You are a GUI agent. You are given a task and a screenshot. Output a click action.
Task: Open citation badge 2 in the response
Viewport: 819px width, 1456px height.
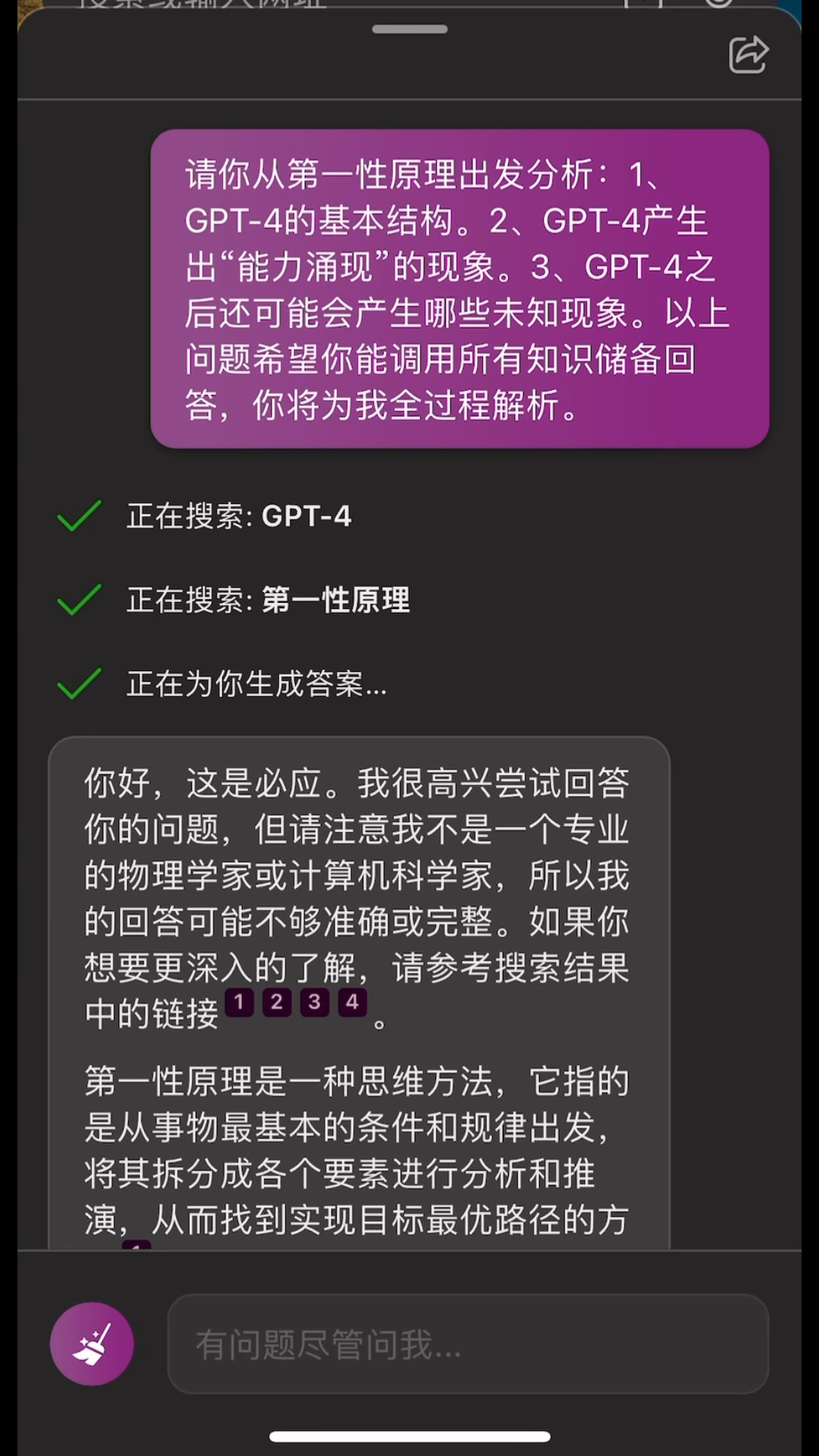coord(276,1001)
